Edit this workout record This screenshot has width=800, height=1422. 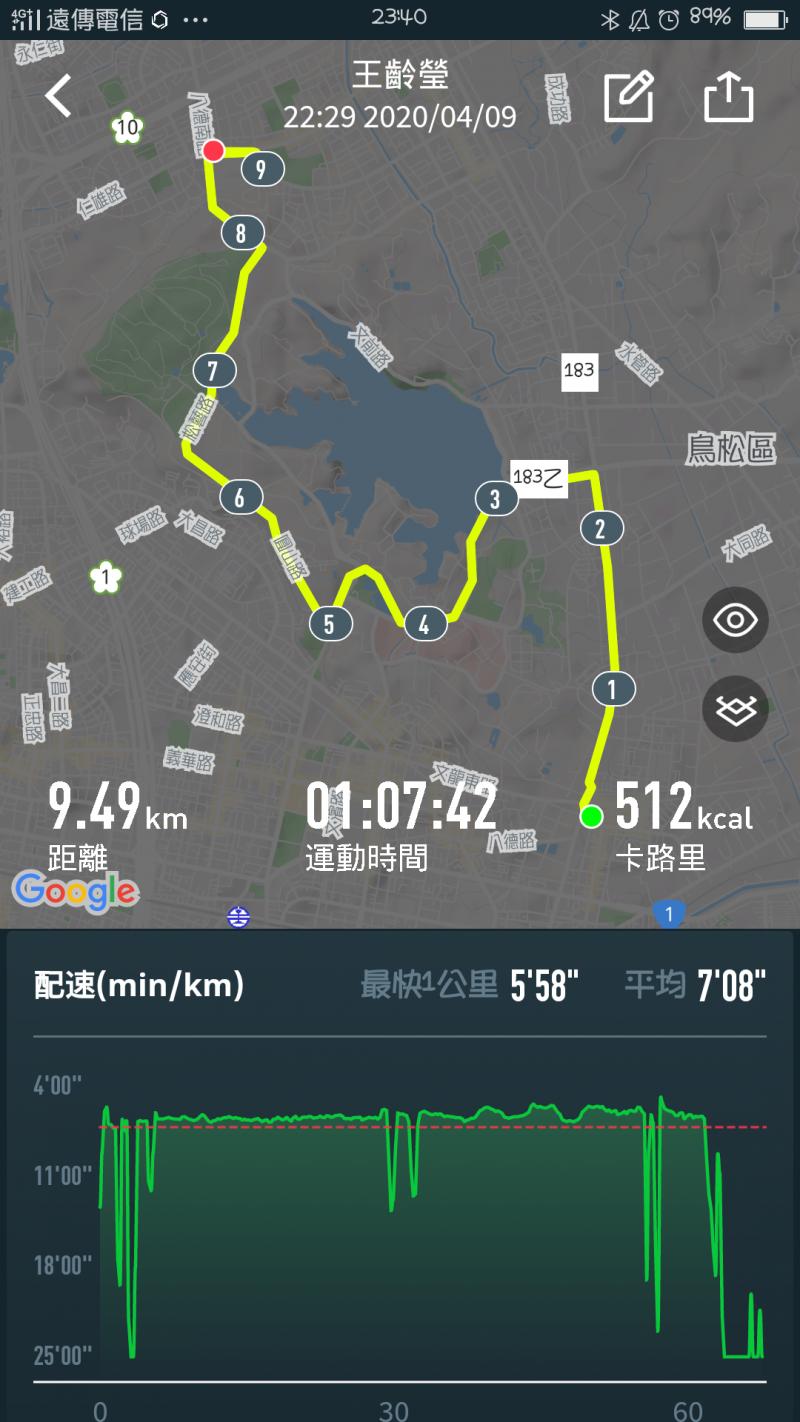pos(629,97)
